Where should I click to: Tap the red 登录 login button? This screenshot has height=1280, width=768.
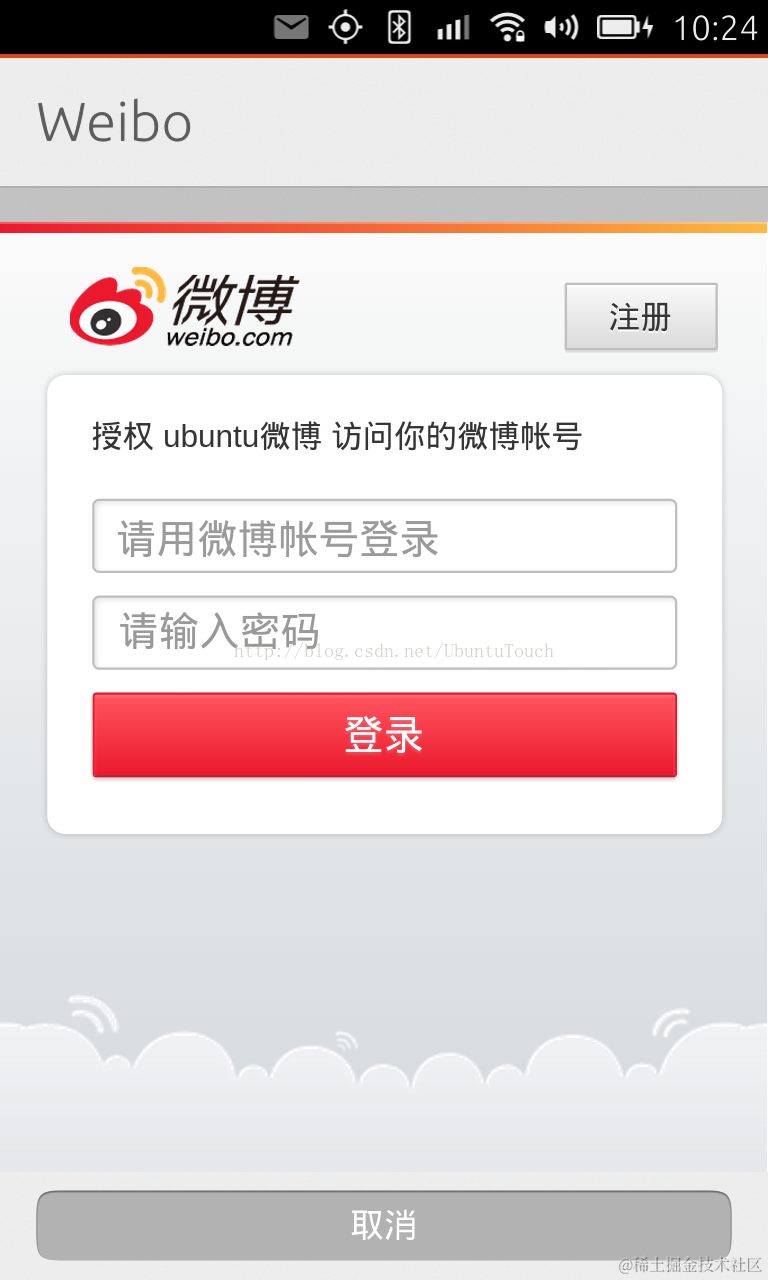[384, 735]
